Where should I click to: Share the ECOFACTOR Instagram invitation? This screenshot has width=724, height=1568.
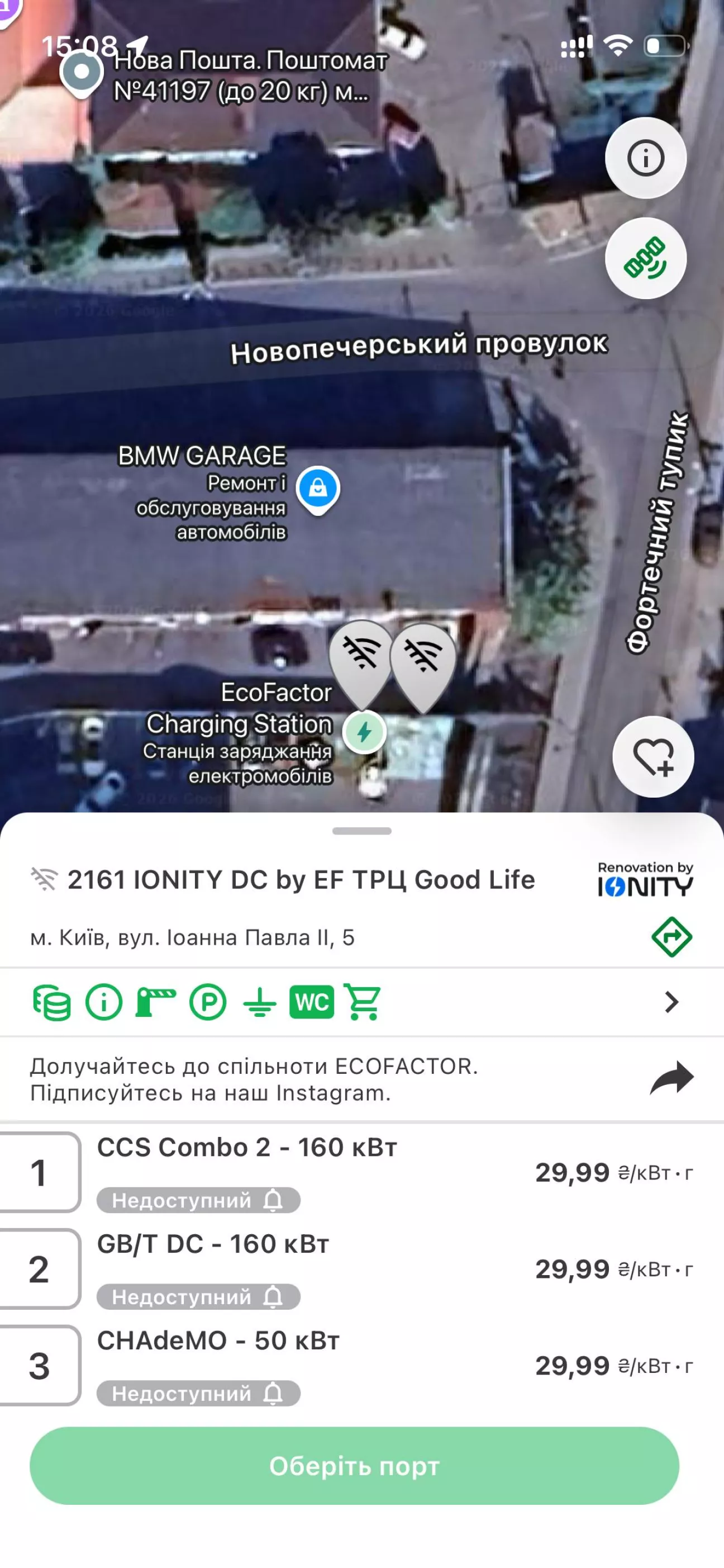click(x=671, y=1079)
